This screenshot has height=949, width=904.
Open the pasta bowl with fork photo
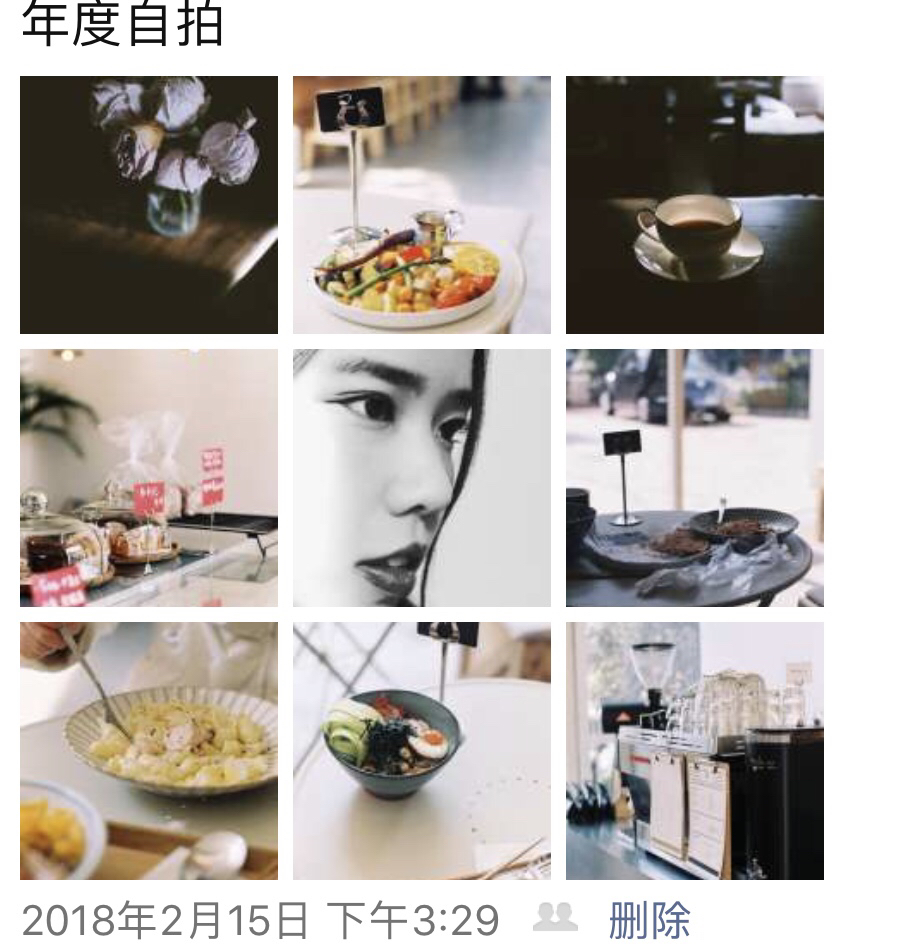[149, 751]
